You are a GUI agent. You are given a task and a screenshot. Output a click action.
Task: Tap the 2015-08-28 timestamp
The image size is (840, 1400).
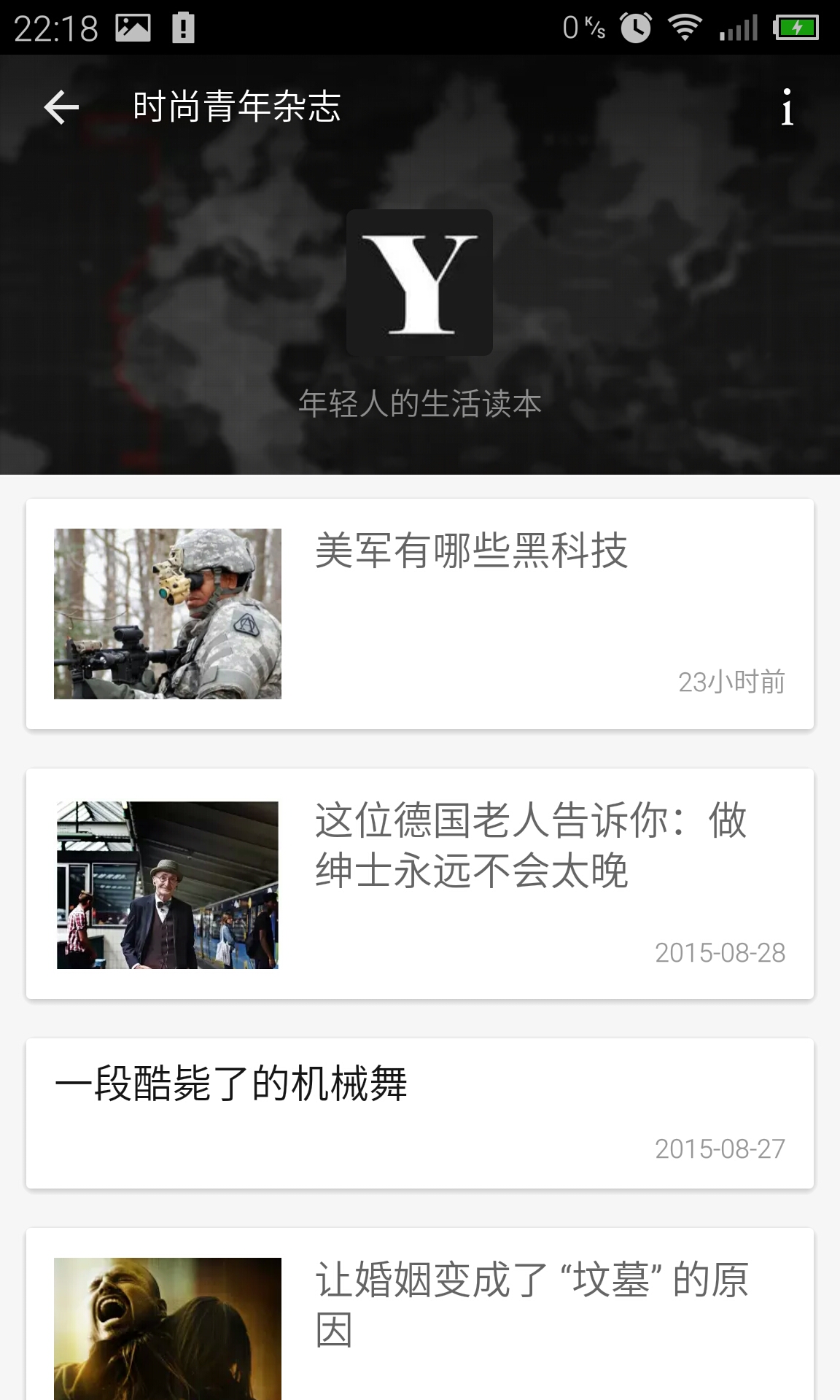coord(720,952)
